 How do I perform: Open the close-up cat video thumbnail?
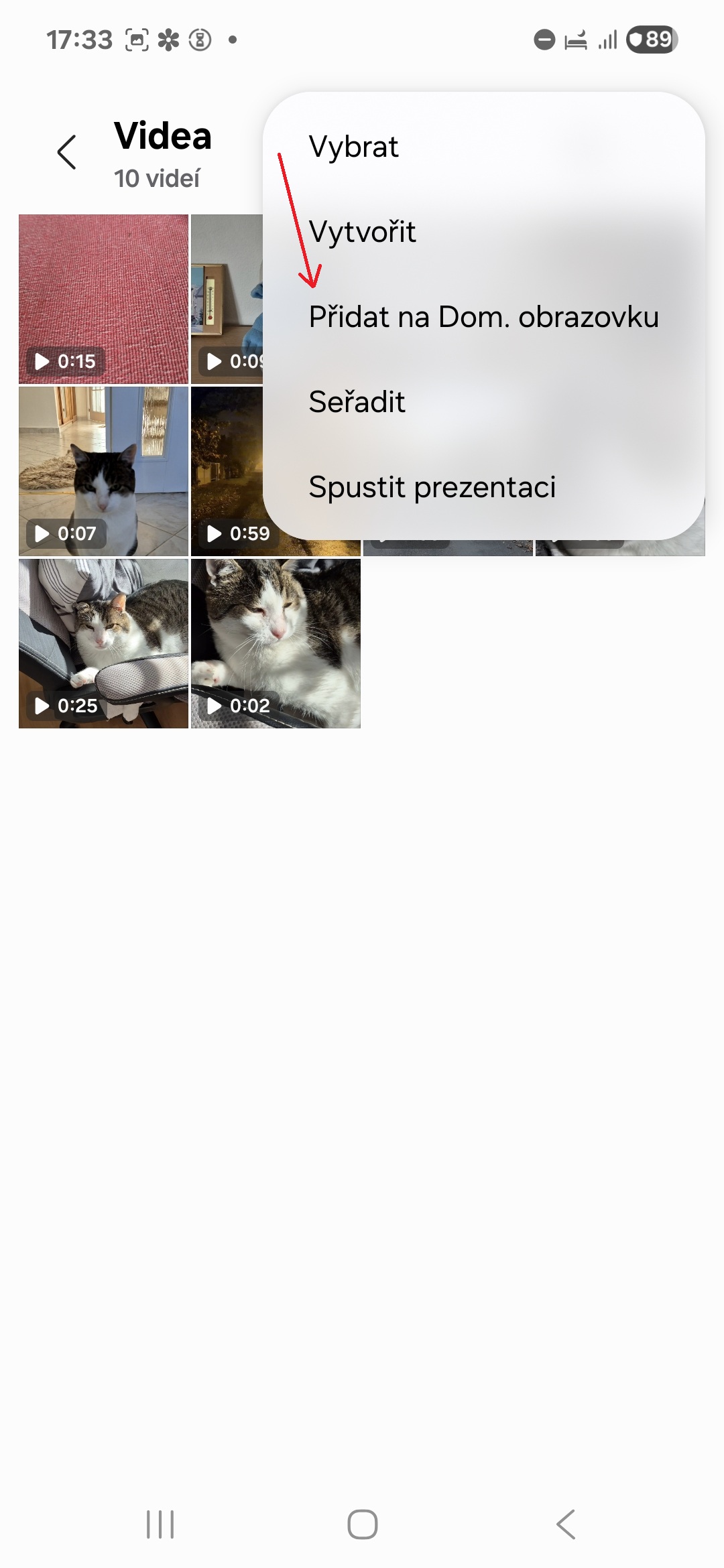click(275, 643)
